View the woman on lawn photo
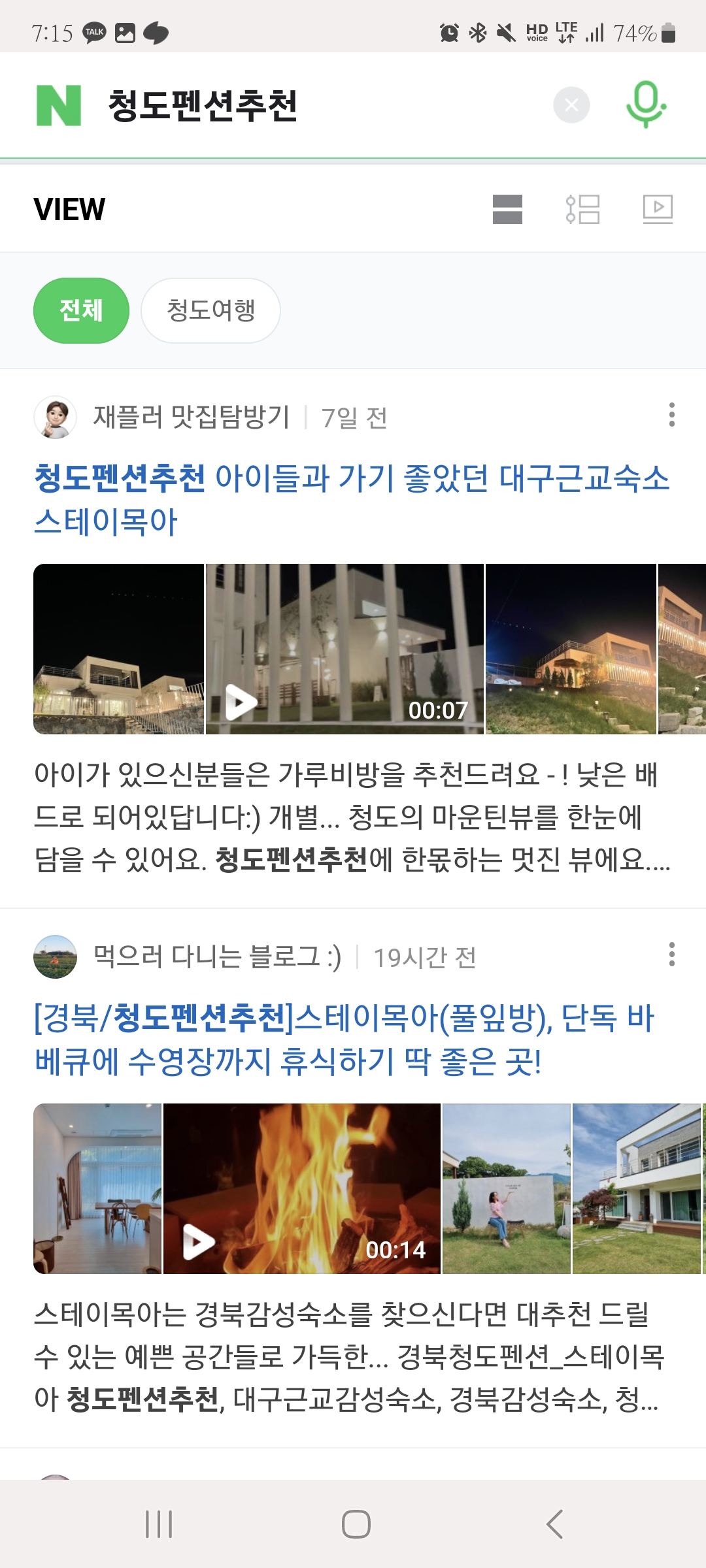This screenshot has height=1568, width=706. pos(507,1188)
